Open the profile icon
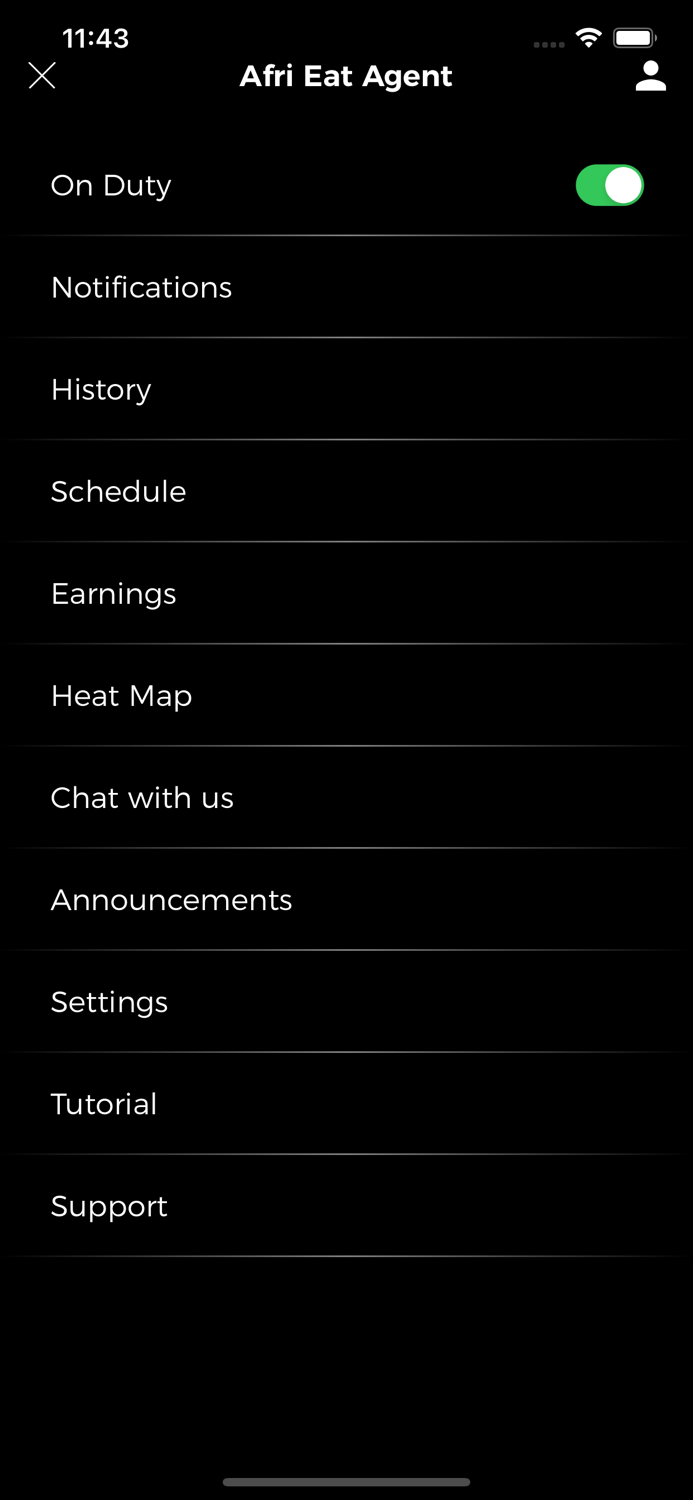The width and height of the screenshot is (693, 1500). (650, 76)
